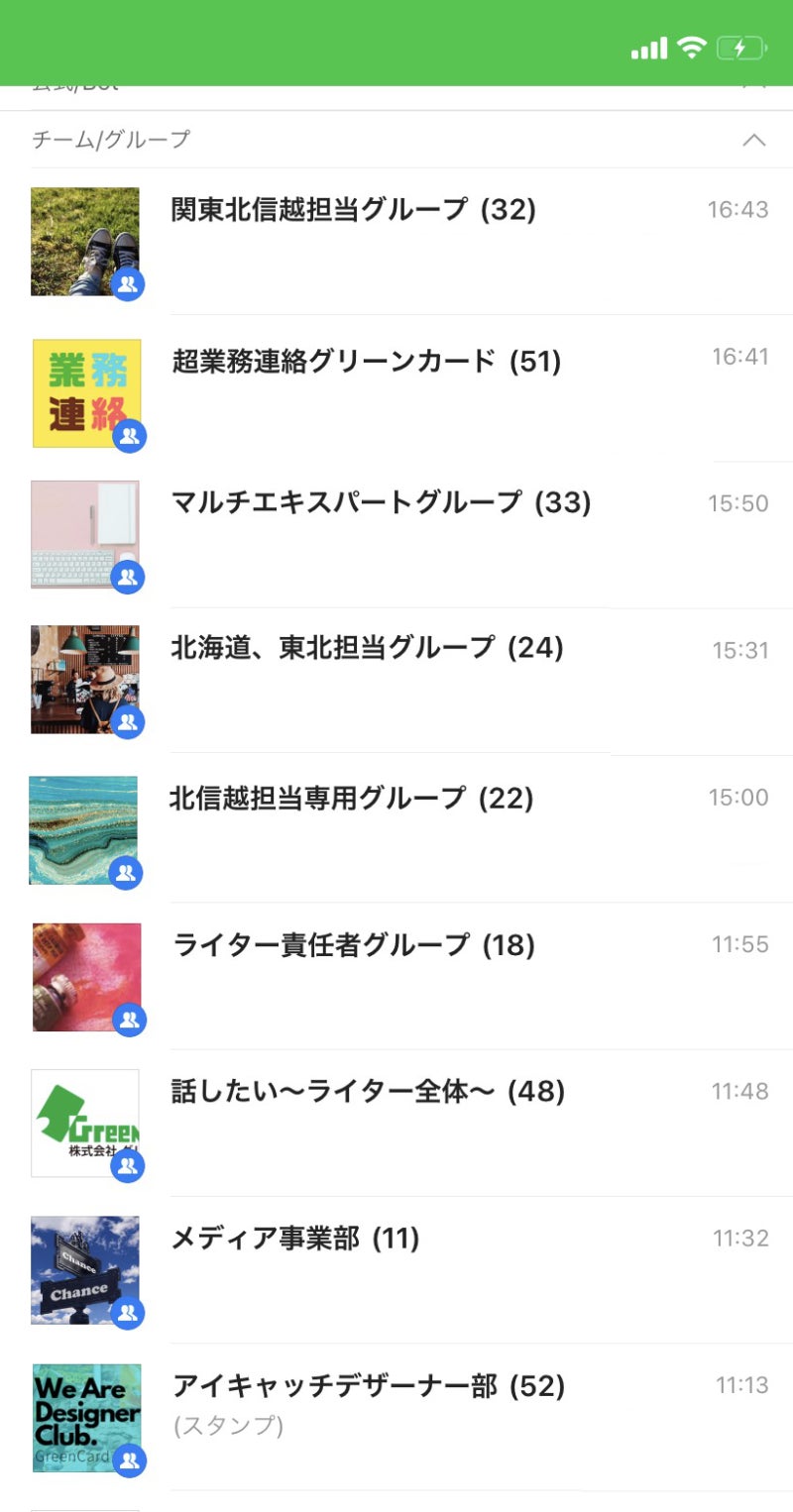This screenshot has width=793, height=1512.
Task: Collapse the チーム/グループ section
Action: [753, 140]
